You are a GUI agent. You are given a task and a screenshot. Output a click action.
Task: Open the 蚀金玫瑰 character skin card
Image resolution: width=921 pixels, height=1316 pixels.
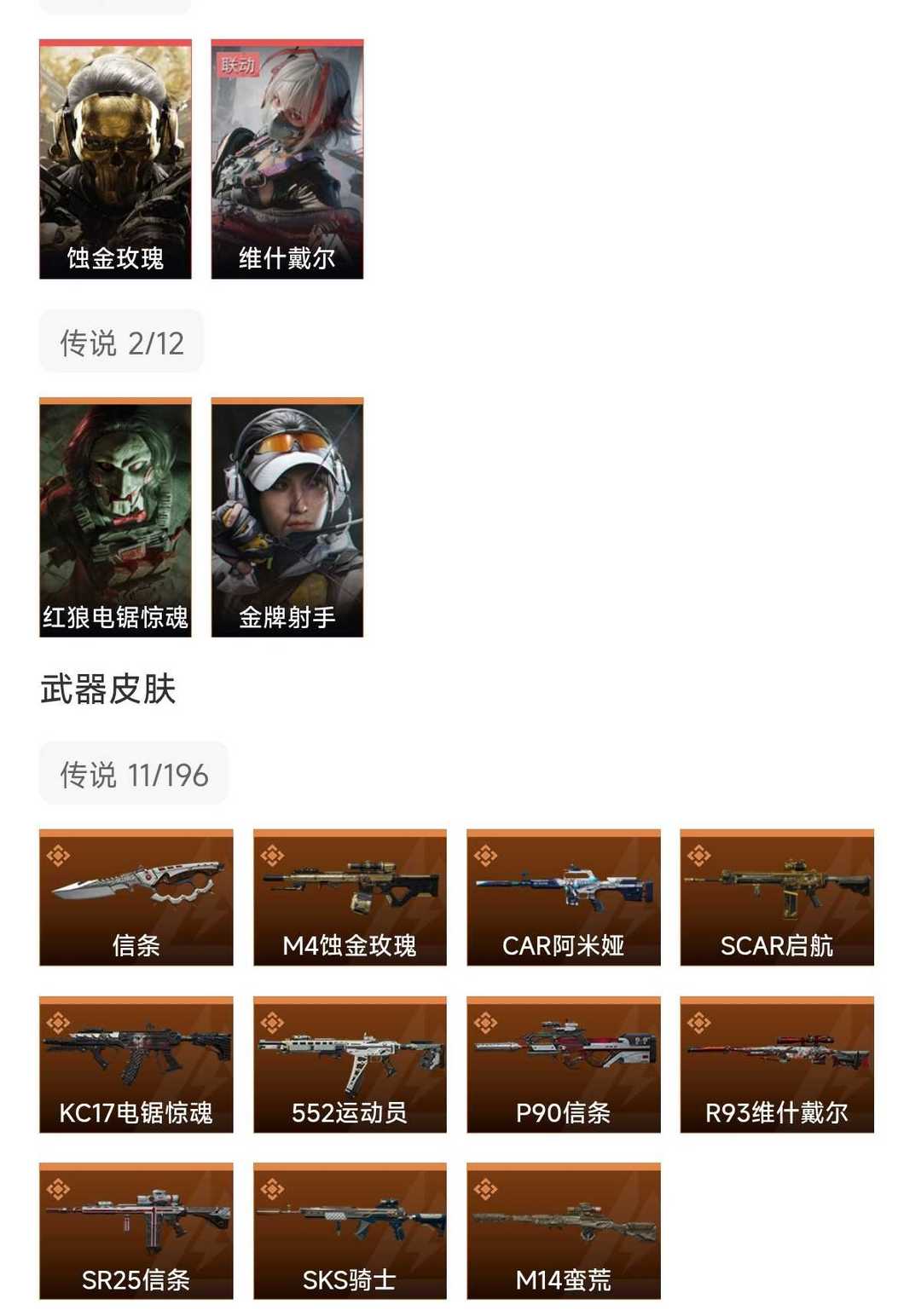pyautogui.click(x=115, y=159)
